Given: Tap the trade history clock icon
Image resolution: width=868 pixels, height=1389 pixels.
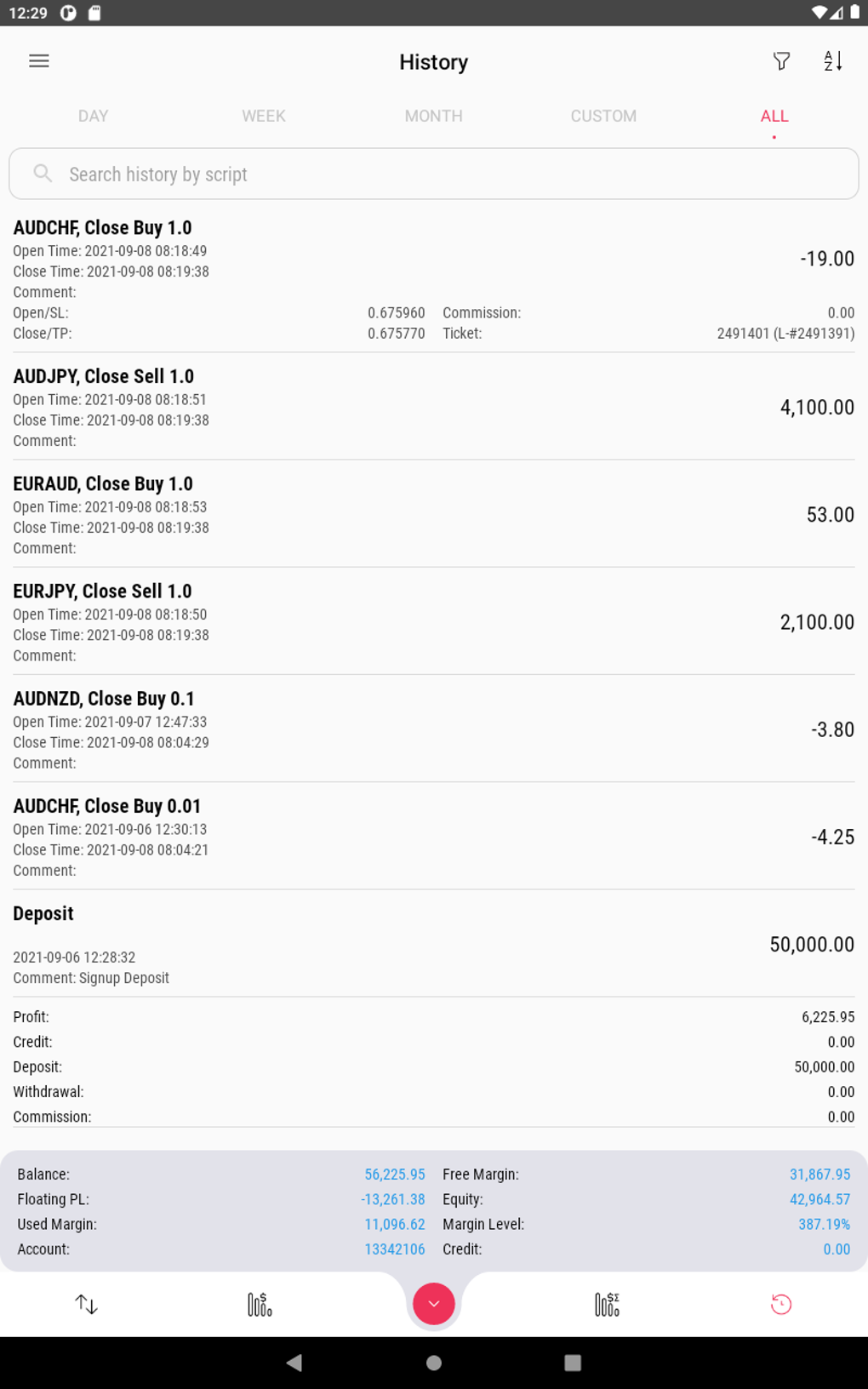Looking at the screenshot, I should click(780, 1303).
